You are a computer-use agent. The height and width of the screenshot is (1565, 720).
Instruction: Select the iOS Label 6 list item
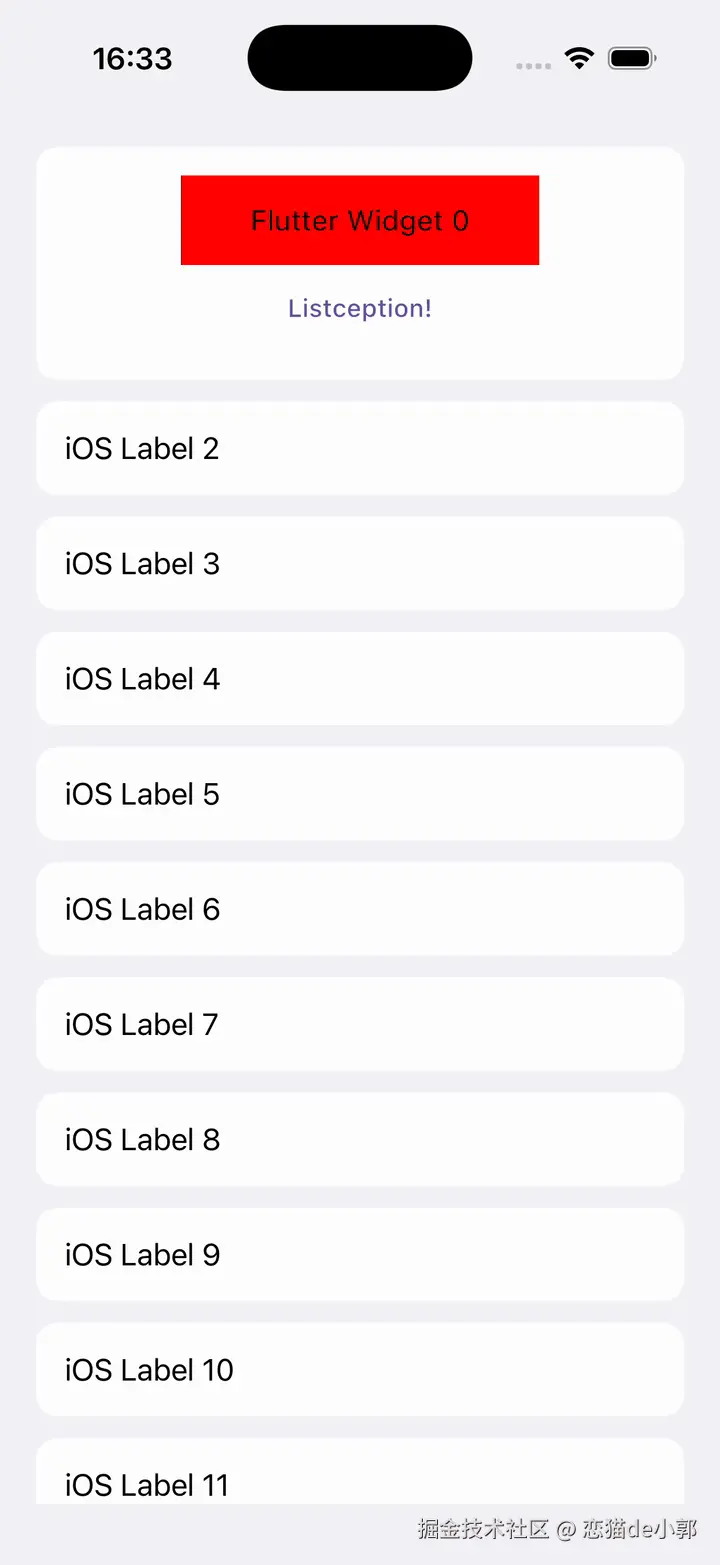tap(360, 908)
